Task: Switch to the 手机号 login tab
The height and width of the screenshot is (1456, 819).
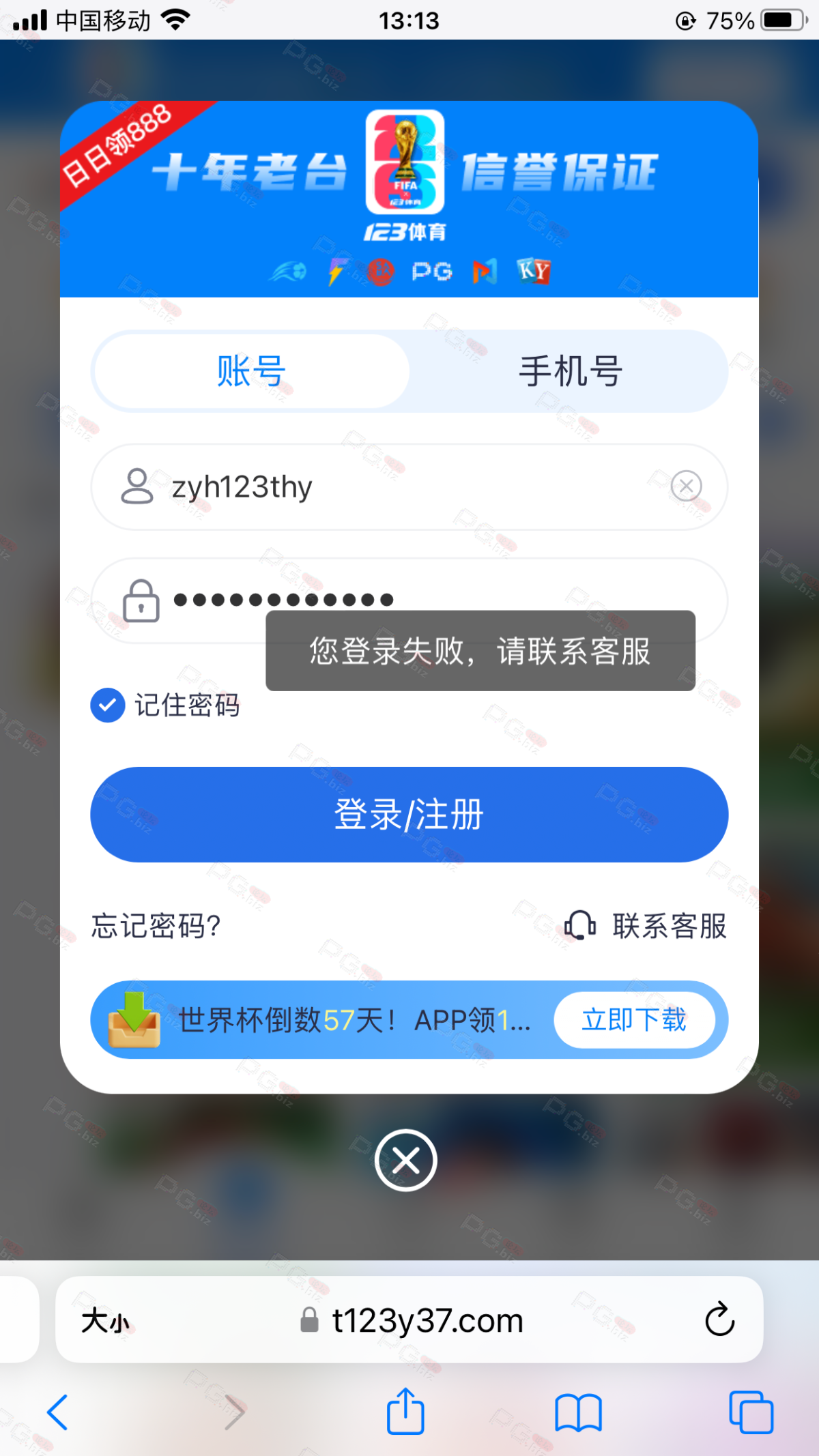Action: [570, 372]
